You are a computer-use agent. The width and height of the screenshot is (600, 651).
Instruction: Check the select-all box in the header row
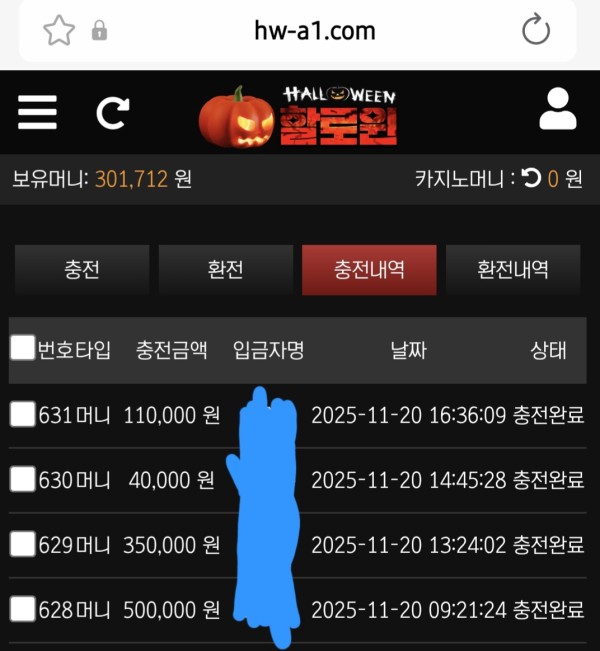[22, 348]
